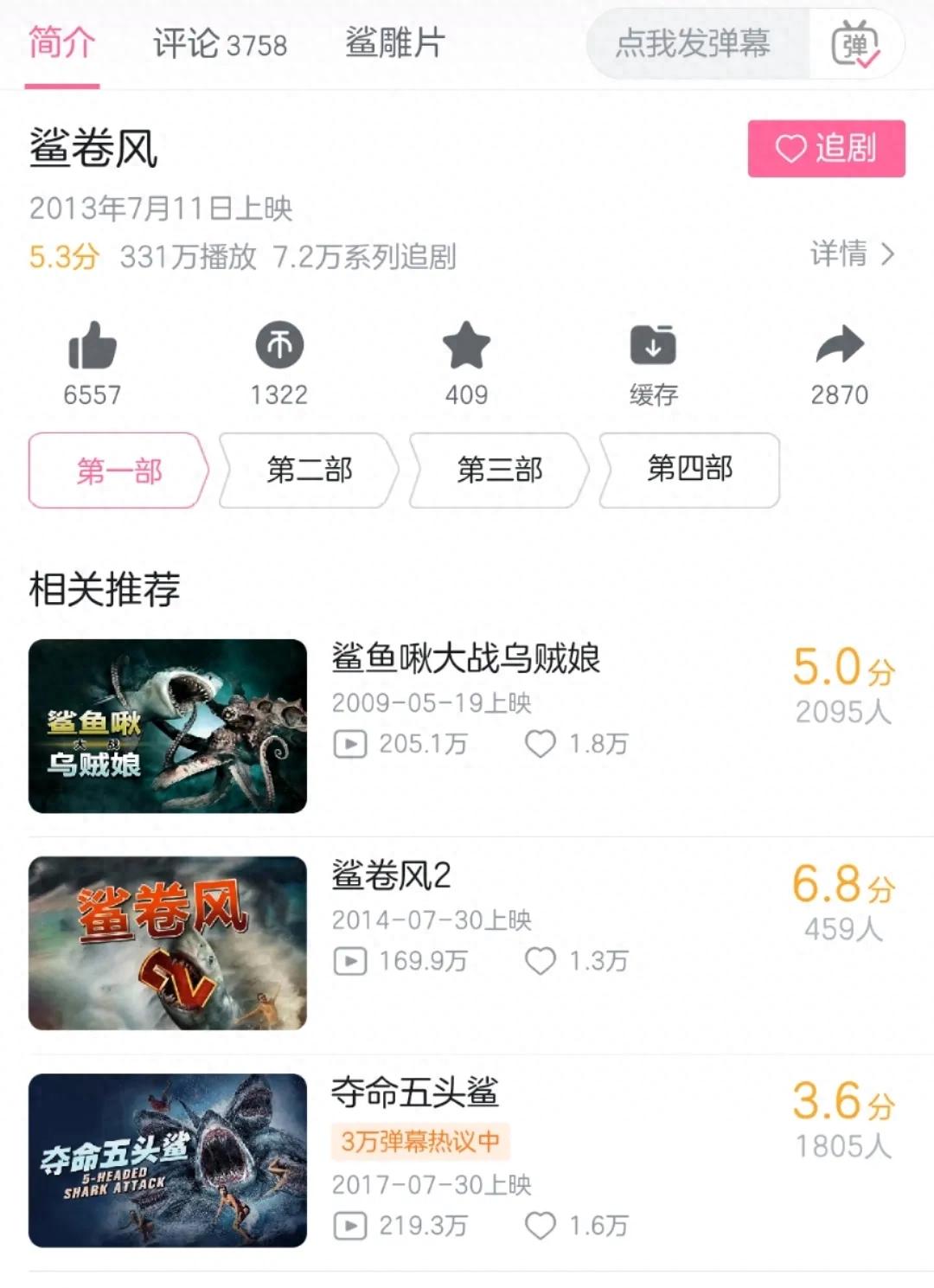Open the 鲨雕片 tab
The width and height of the screenshot is (934, 1288).
pos(394,43)
